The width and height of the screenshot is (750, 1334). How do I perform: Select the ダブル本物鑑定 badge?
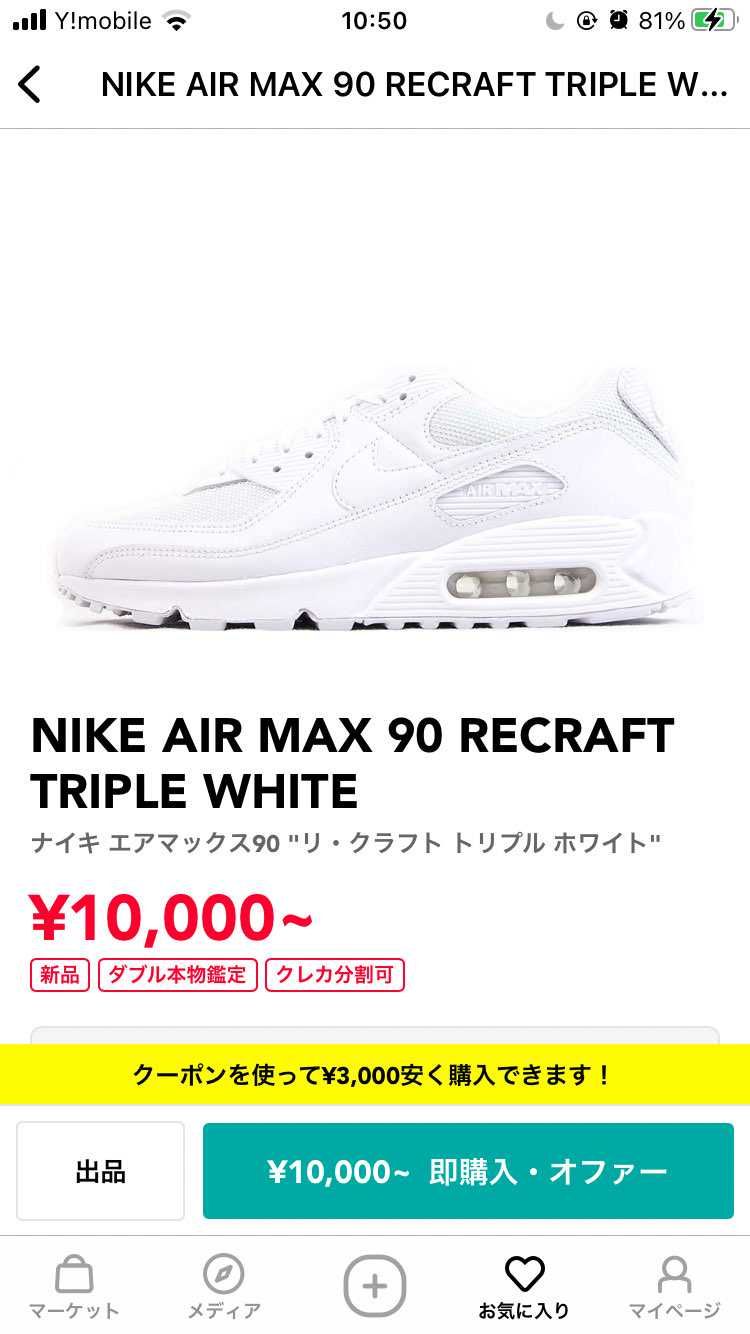176,975
